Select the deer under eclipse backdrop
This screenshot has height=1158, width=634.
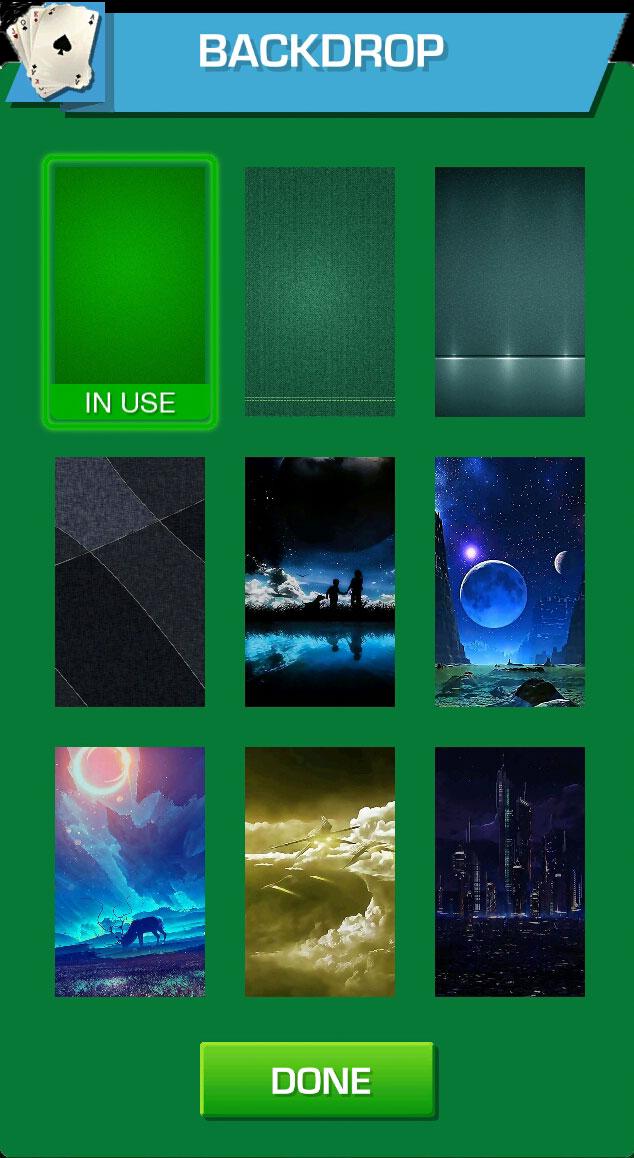[x=130, y=871]
